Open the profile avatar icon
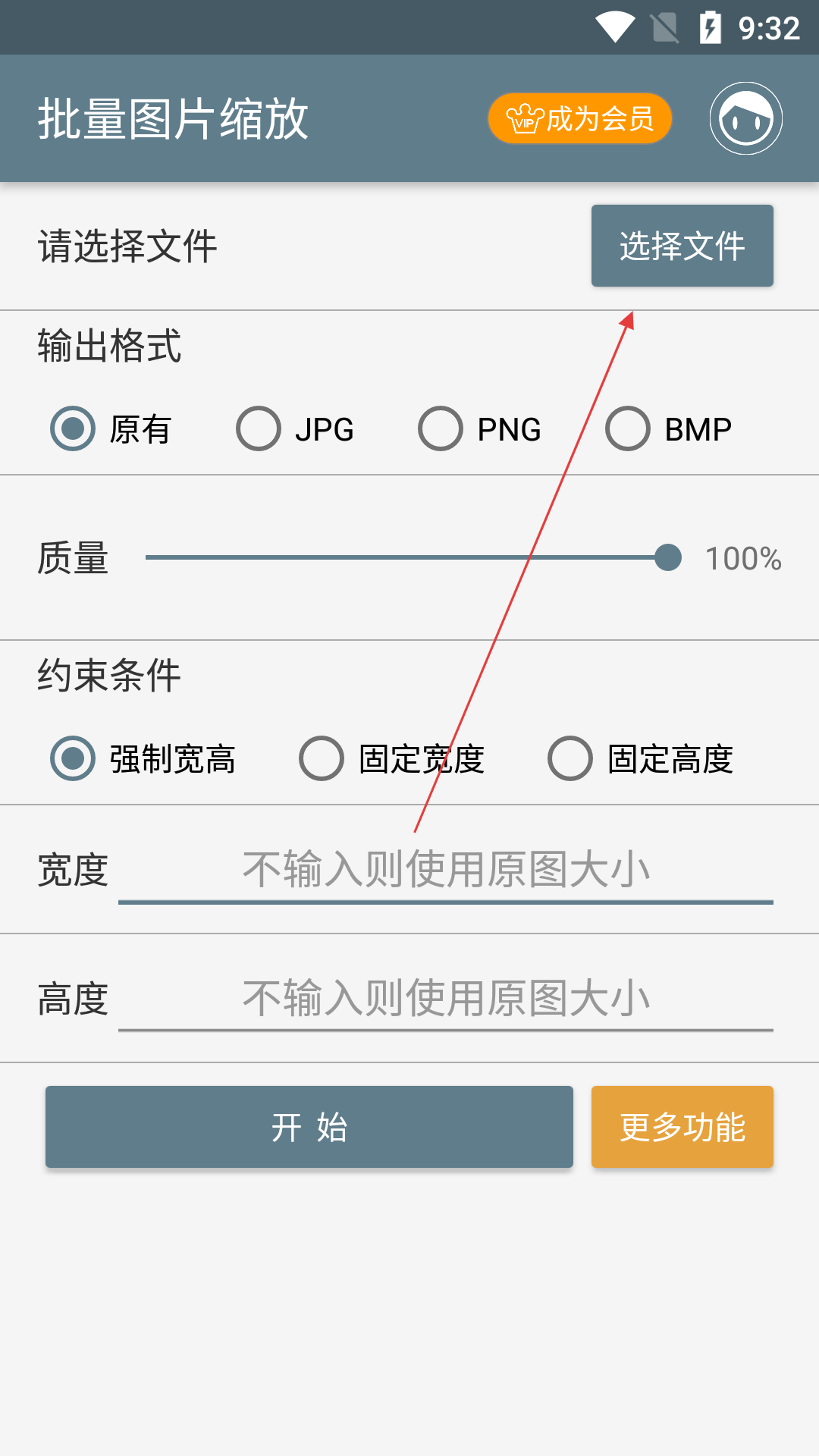The height and width of the screenshot is (1456, 819). click(x=746, y=118)
